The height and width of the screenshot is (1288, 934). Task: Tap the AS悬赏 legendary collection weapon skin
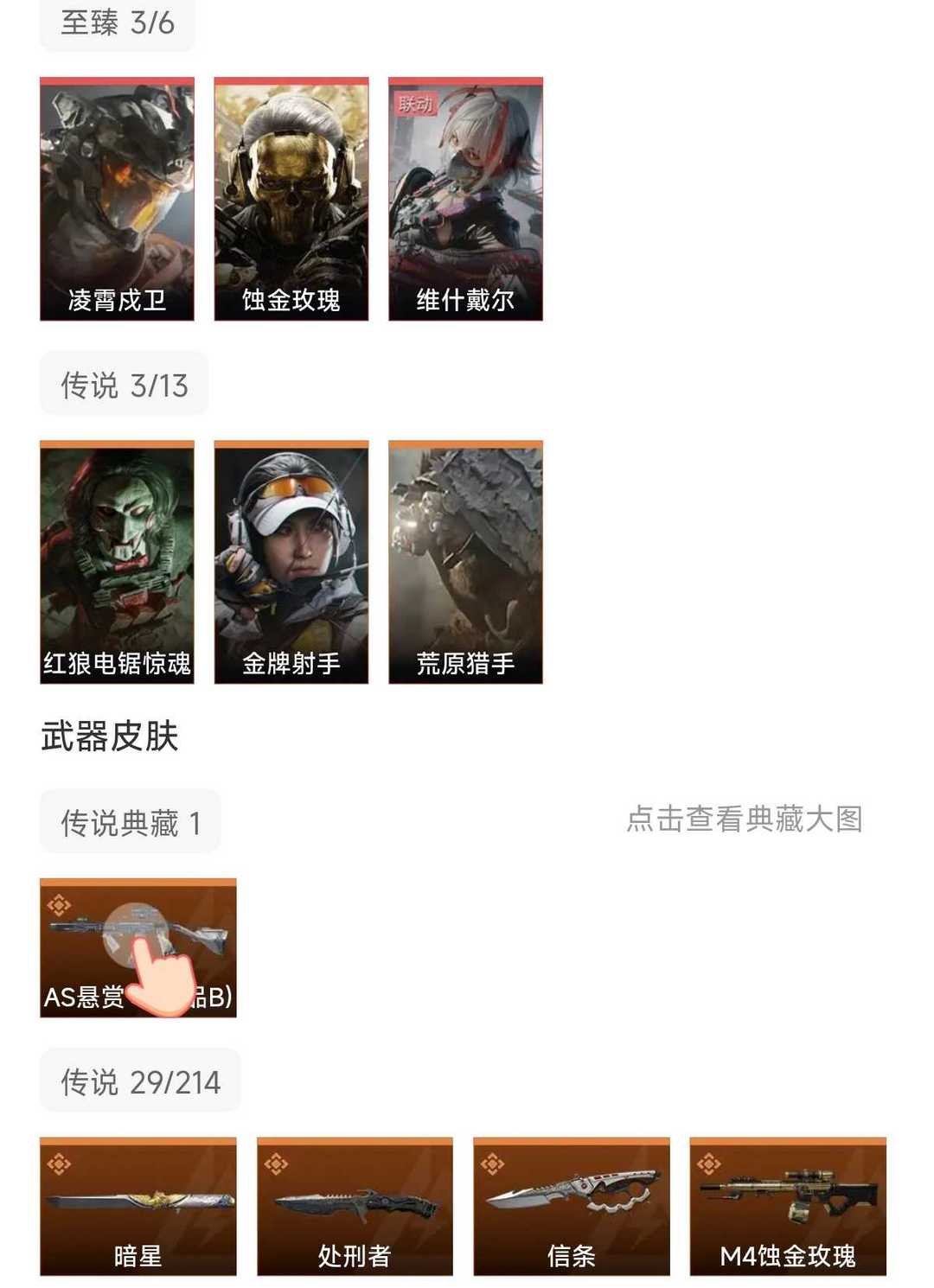(x=138, y=947)
